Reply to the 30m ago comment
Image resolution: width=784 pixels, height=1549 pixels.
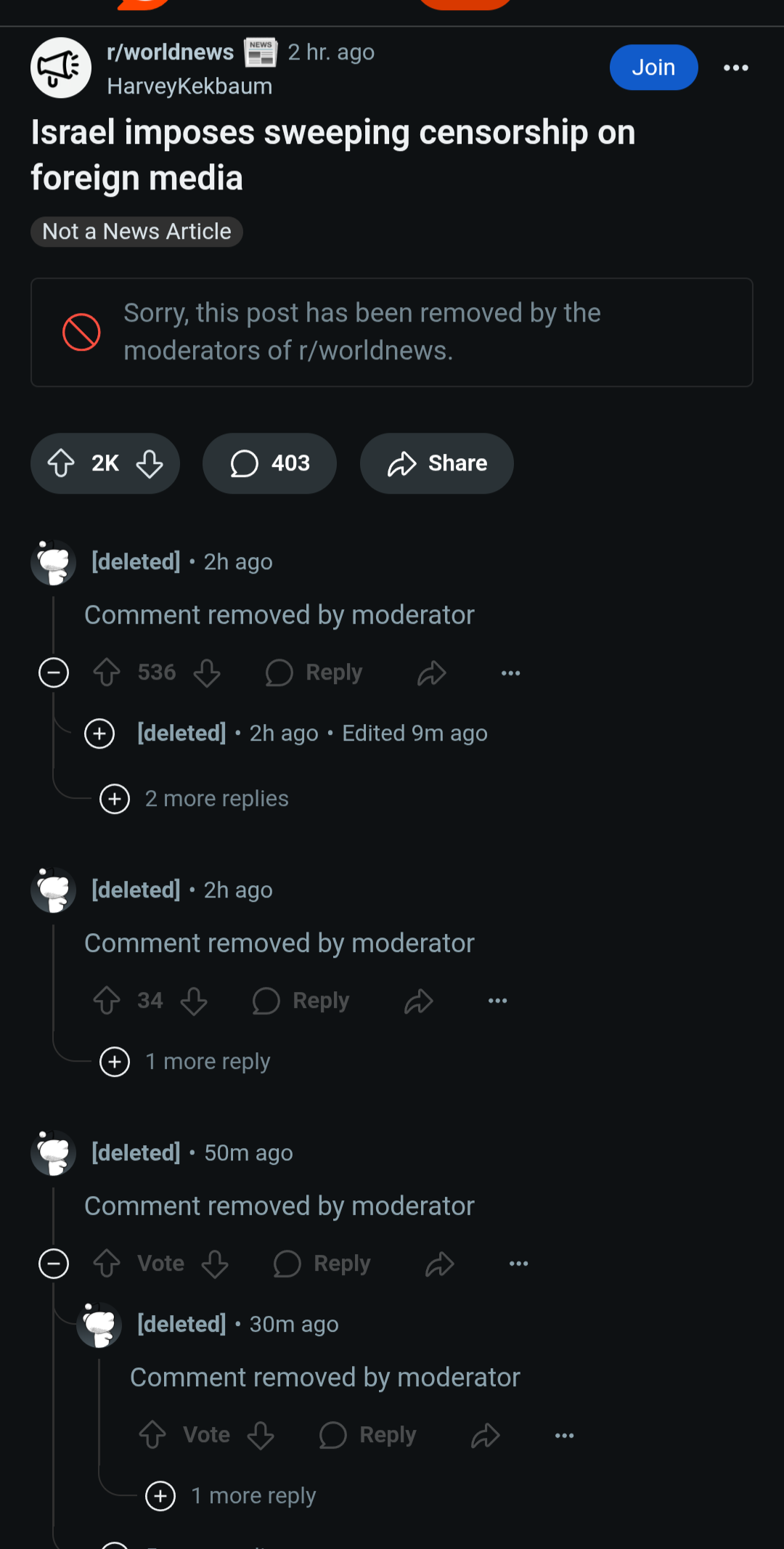coord(367,1435)
